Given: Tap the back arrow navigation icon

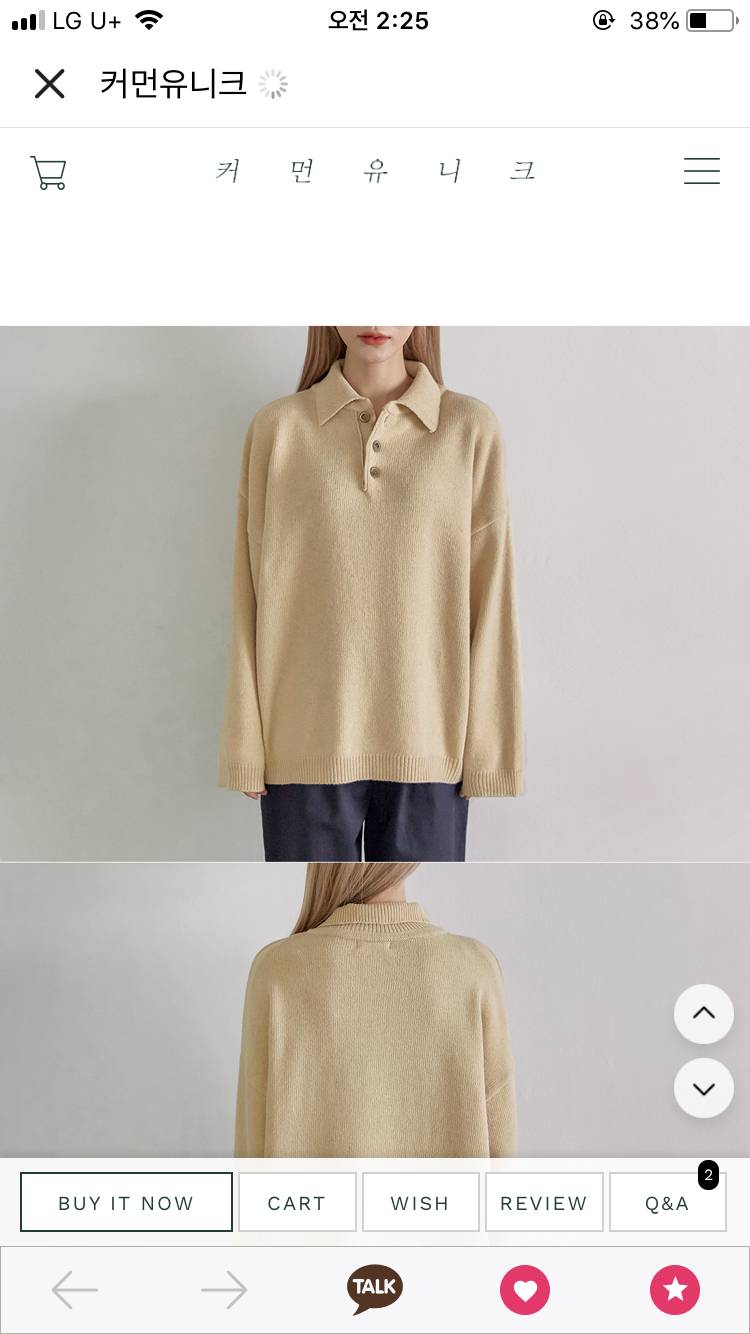Looking at the screenshot, I should tap(75, 1289).
